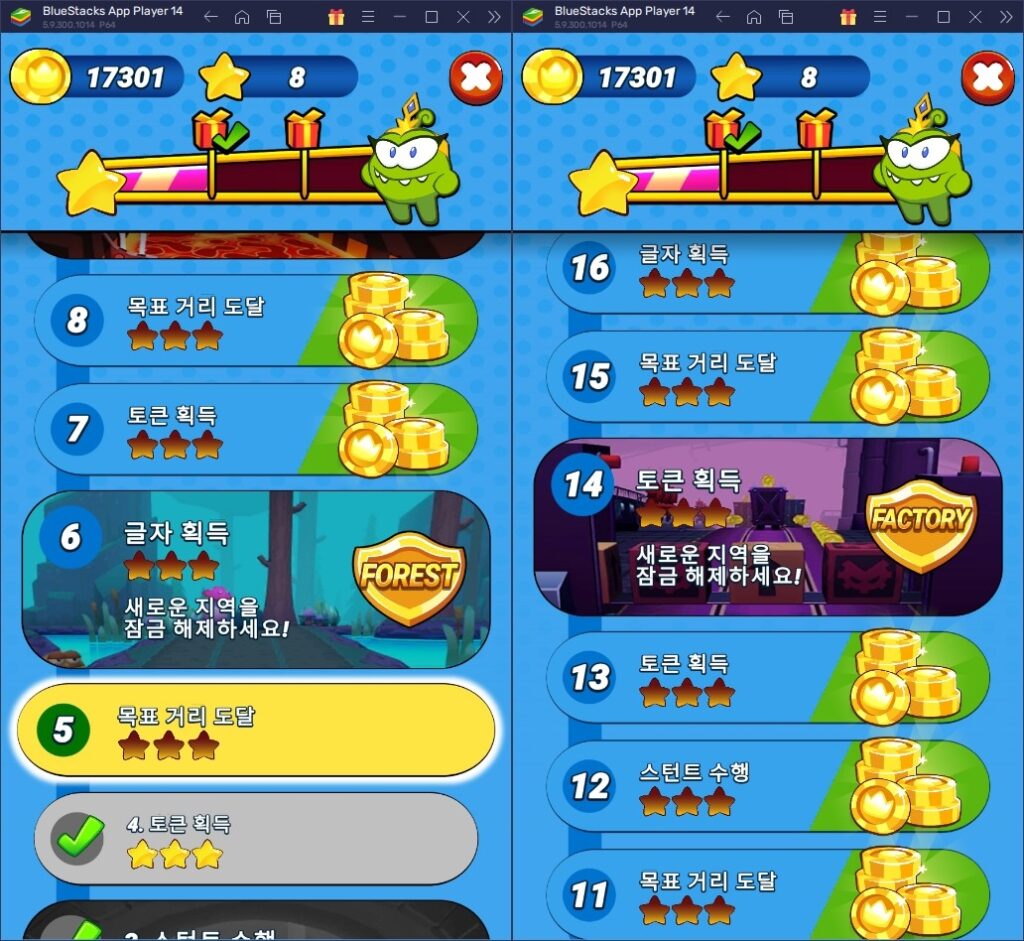Select level 11 목표 거리 도달
The image size is (1024, 941).
(x=767, y=894)
